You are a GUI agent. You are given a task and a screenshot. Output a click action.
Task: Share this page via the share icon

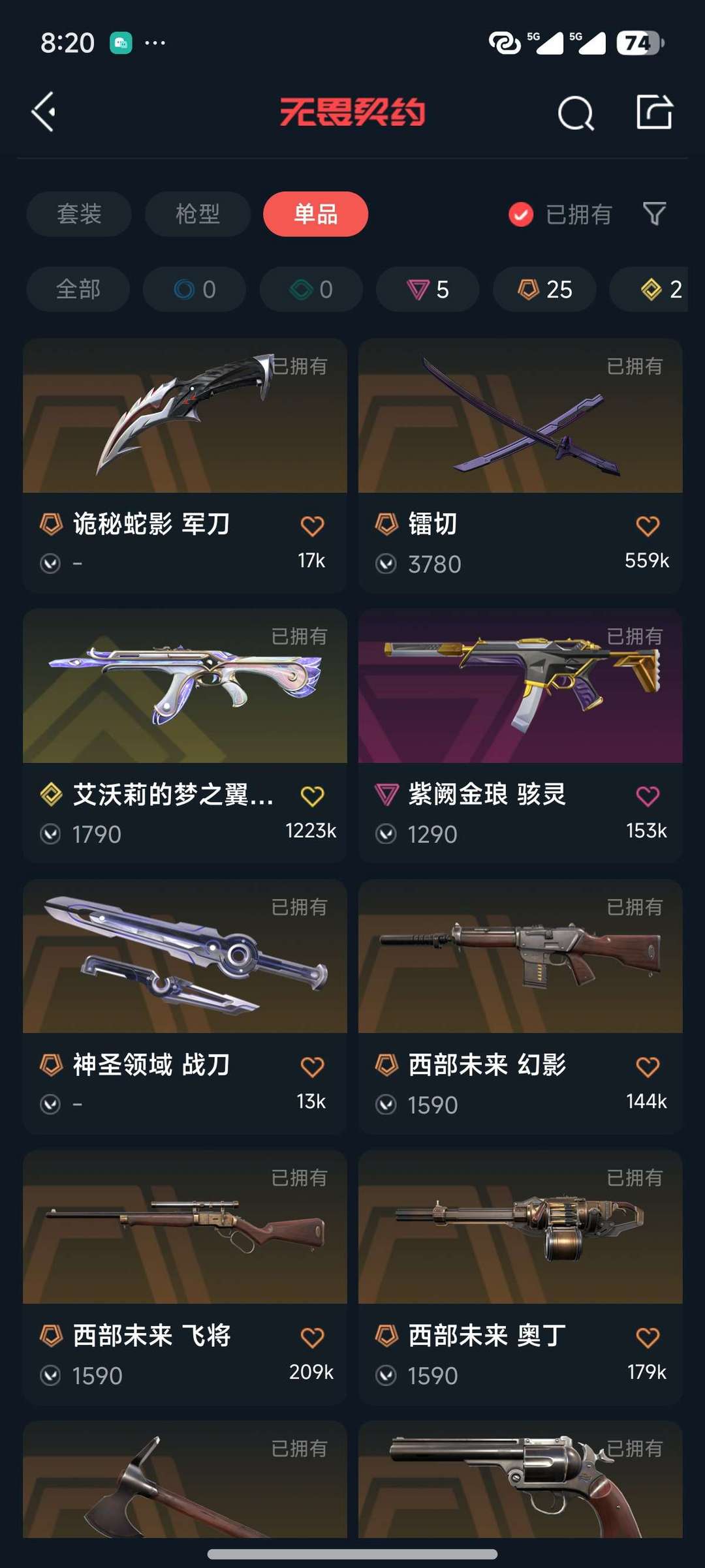[655, 112]
